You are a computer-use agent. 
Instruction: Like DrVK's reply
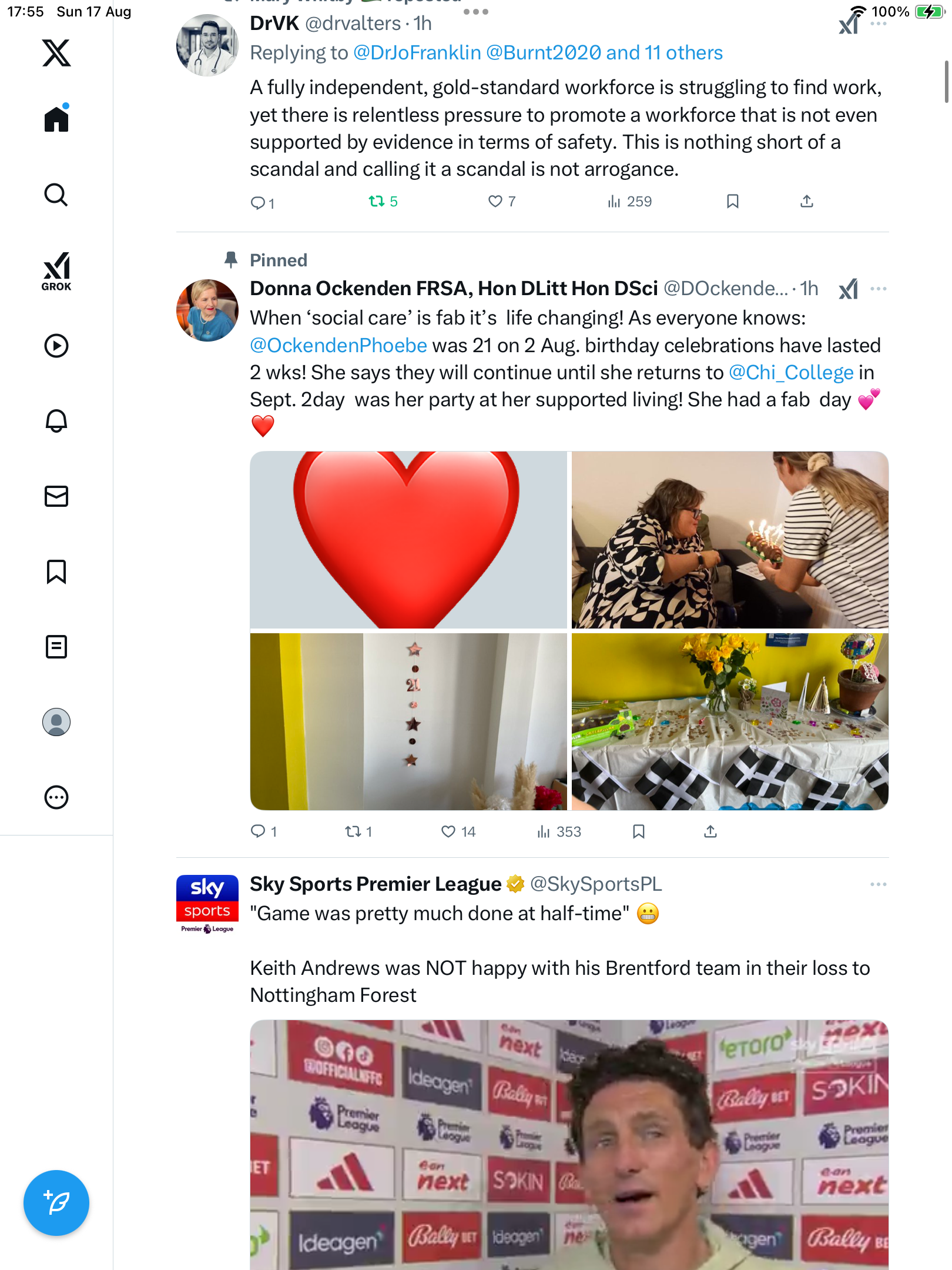click(x=495, y=202)
